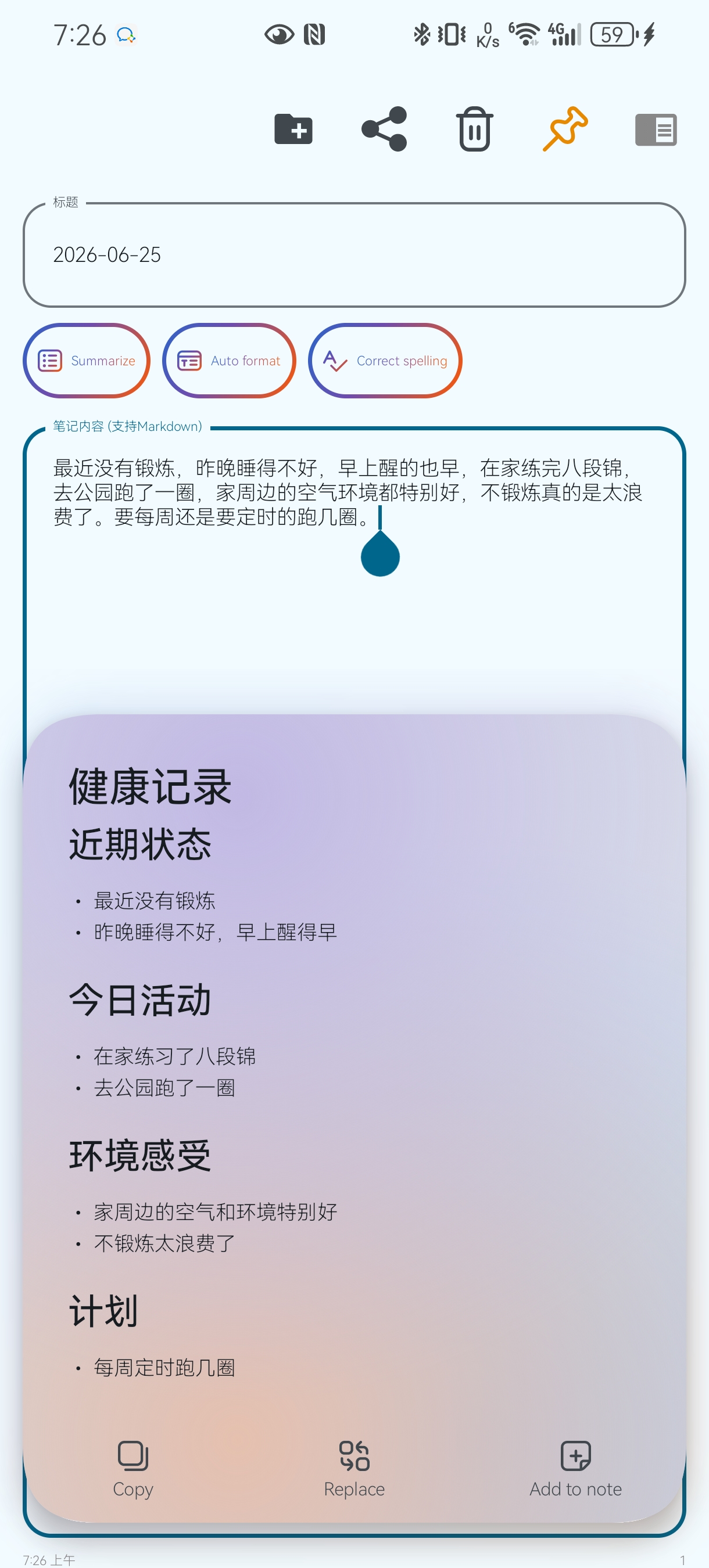Run Correct spelling on the note
This screenshot has width=709, height=1568.
point(385,361)
